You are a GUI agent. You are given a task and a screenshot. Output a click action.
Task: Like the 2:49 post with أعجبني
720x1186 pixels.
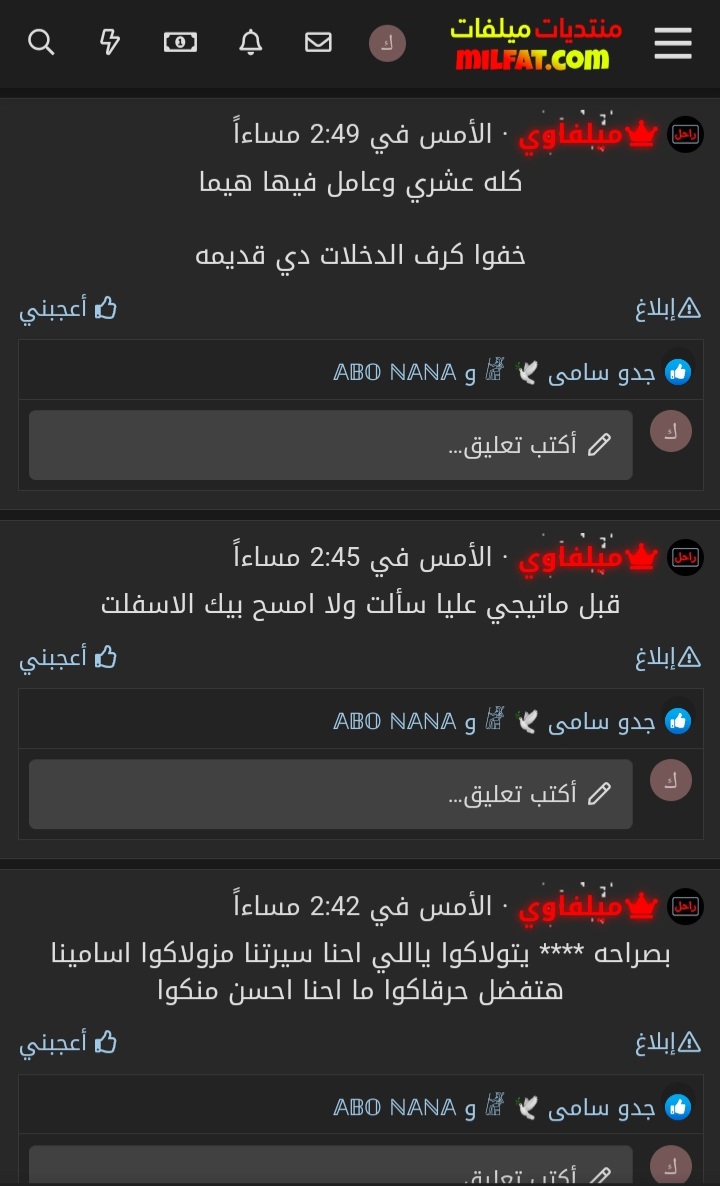pos(69,309)
